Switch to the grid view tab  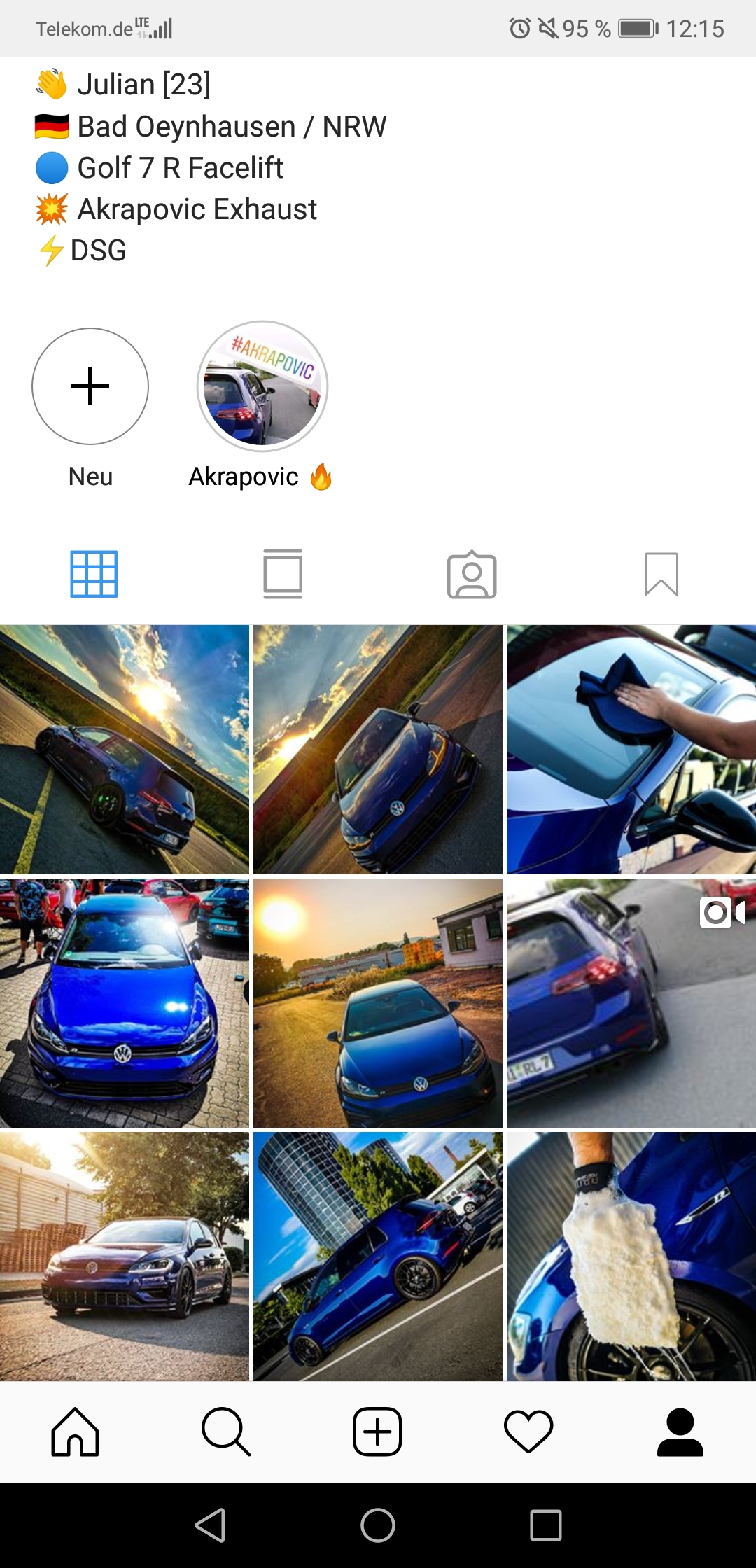[94, 575]
